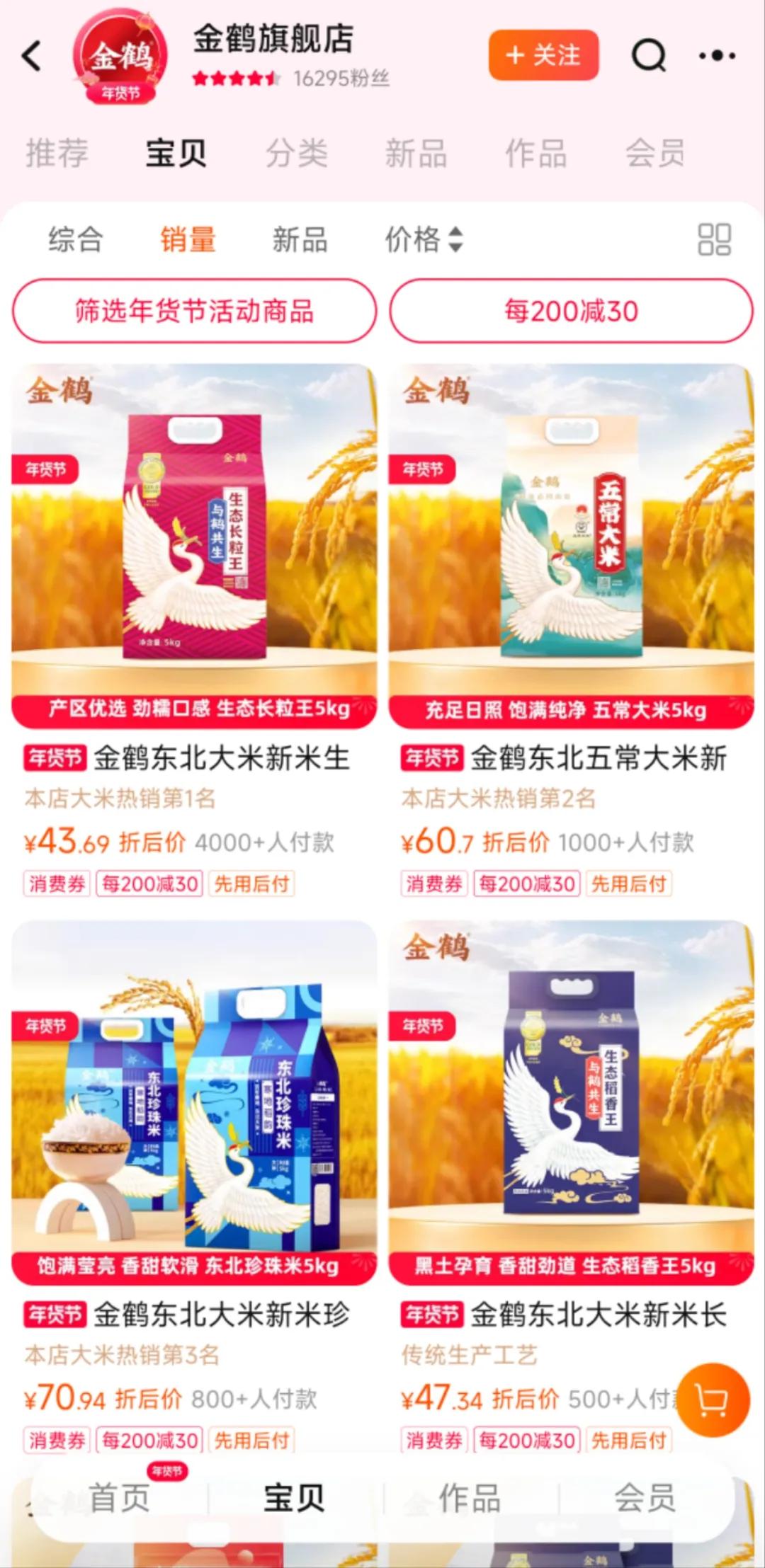Go back using the back arrow
The image size is (765, 1568).
coord(32,56)
